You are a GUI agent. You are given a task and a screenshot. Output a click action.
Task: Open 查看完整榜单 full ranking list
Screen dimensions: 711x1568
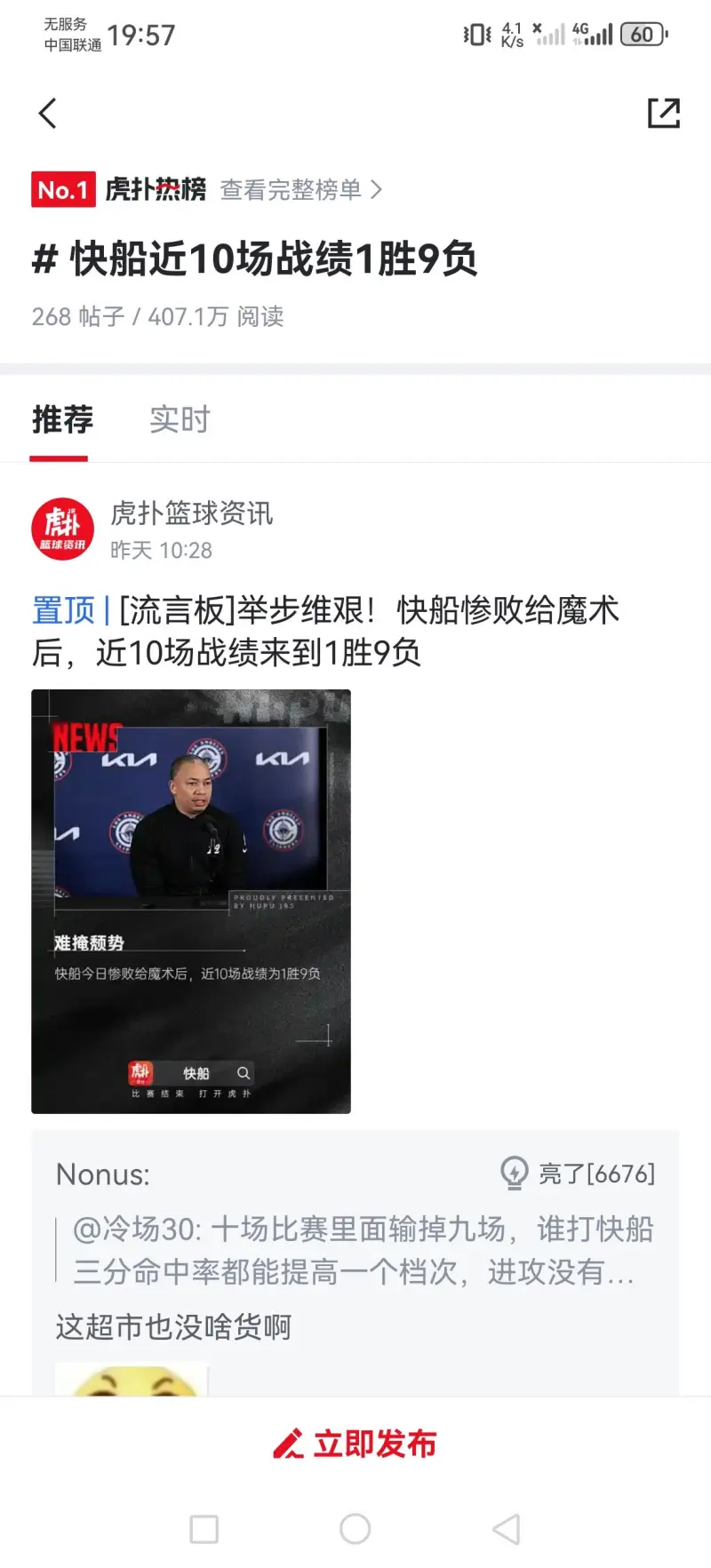(x=300, y=190)
